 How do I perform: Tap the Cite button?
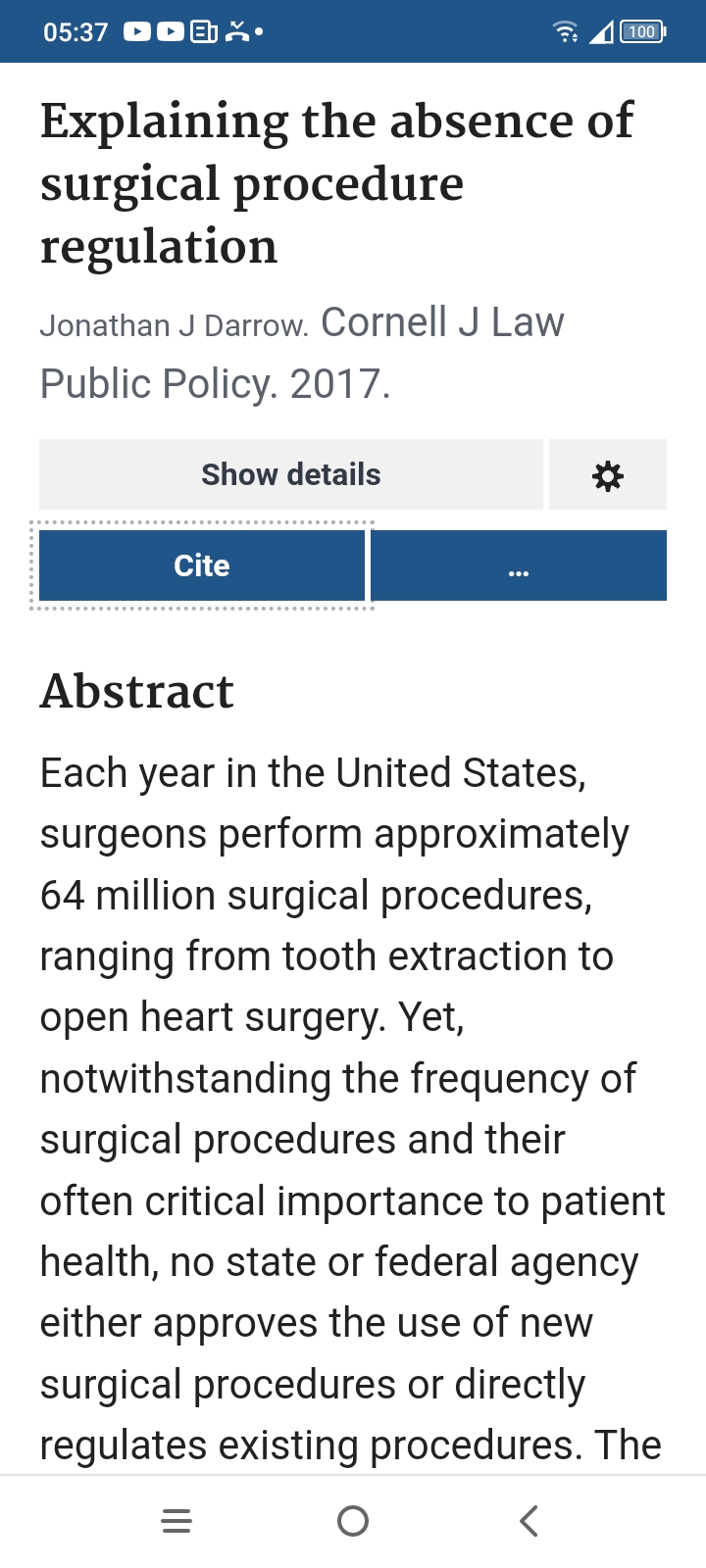tap(202, 565)
